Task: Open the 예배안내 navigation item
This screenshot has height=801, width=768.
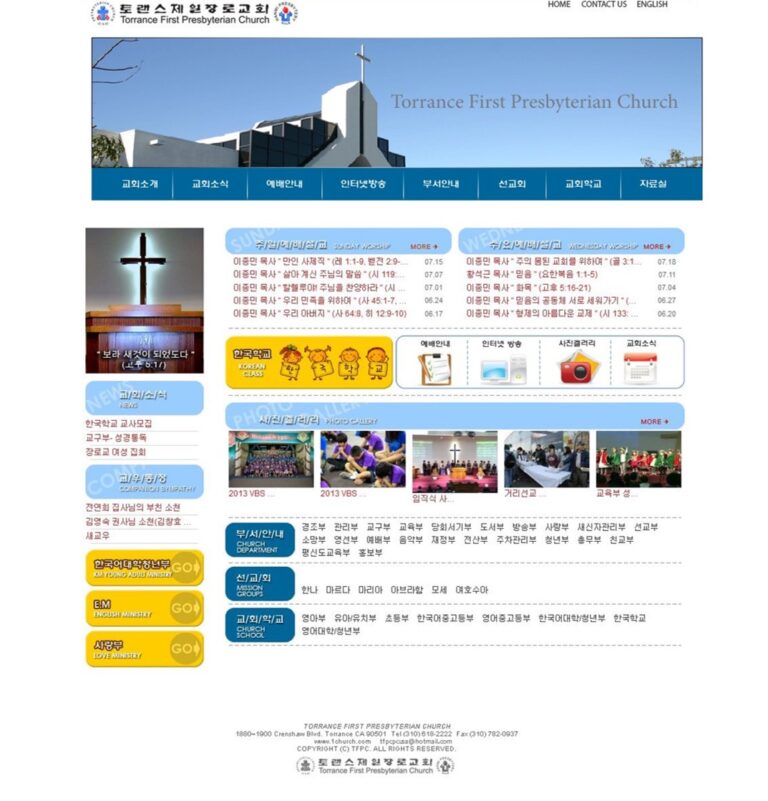Action: click(x=284, y=184)
